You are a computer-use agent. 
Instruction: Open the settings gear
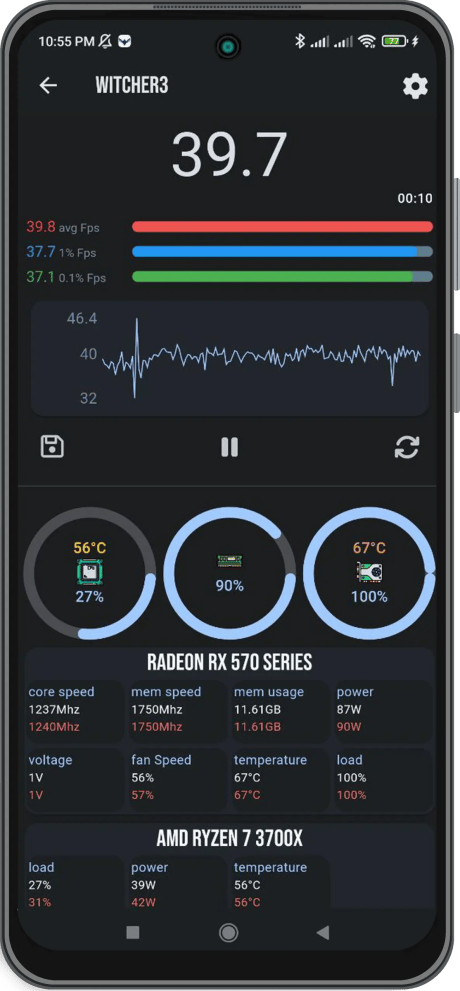click(x=415, y=86)
